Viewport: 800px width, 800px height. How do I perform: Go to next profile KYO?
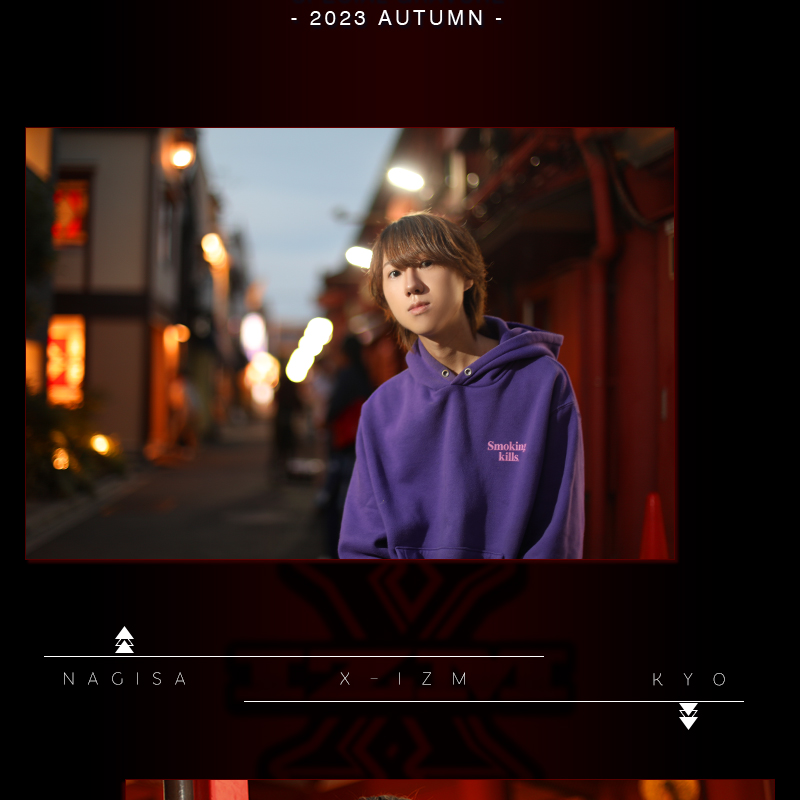690,679
